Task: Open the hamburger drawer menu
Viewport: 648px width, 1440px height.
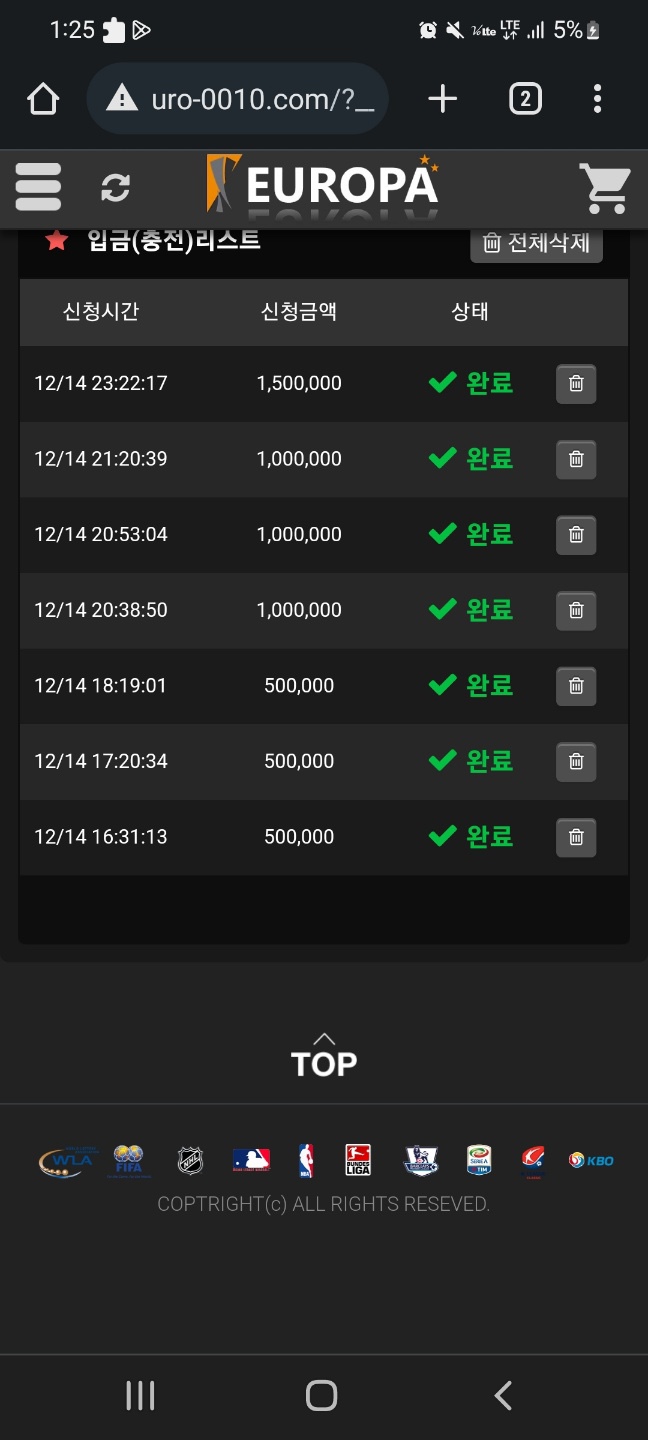Action: point(39,187)
